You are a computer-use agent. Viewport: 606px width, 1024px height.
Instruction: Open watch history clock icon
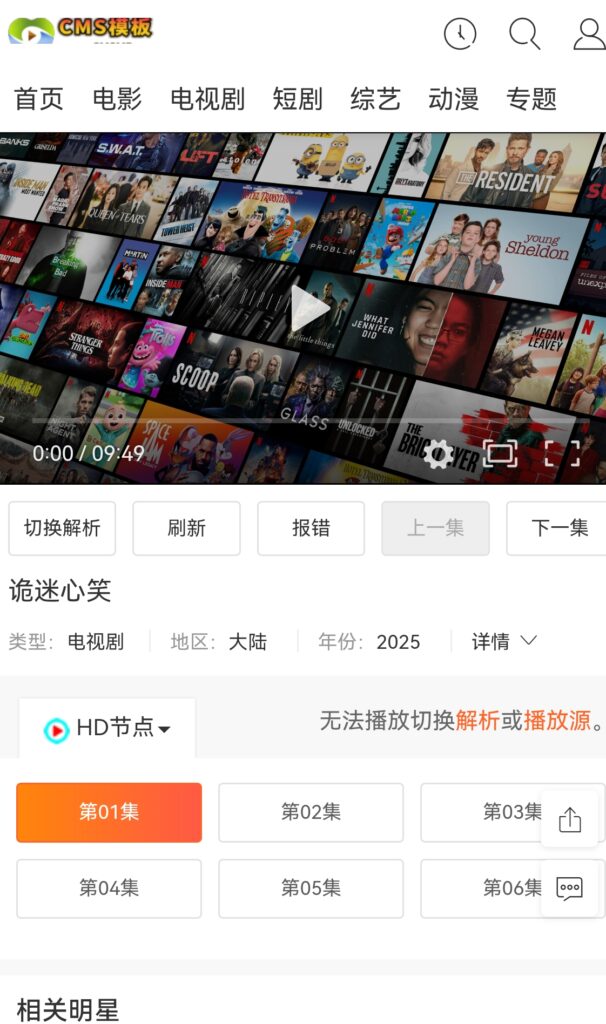460,33
